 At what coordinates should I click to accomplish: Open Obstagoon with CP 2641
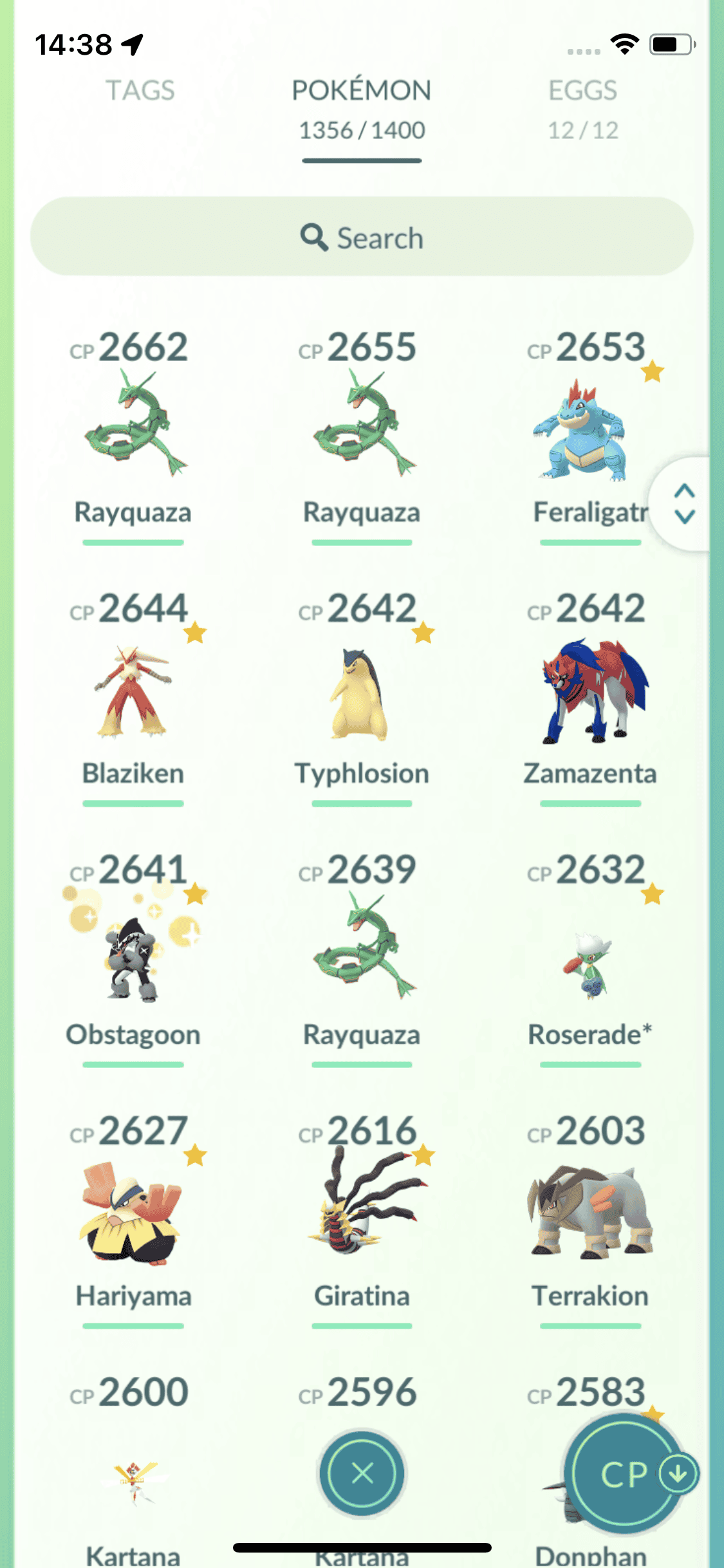[x=133, y=953]
